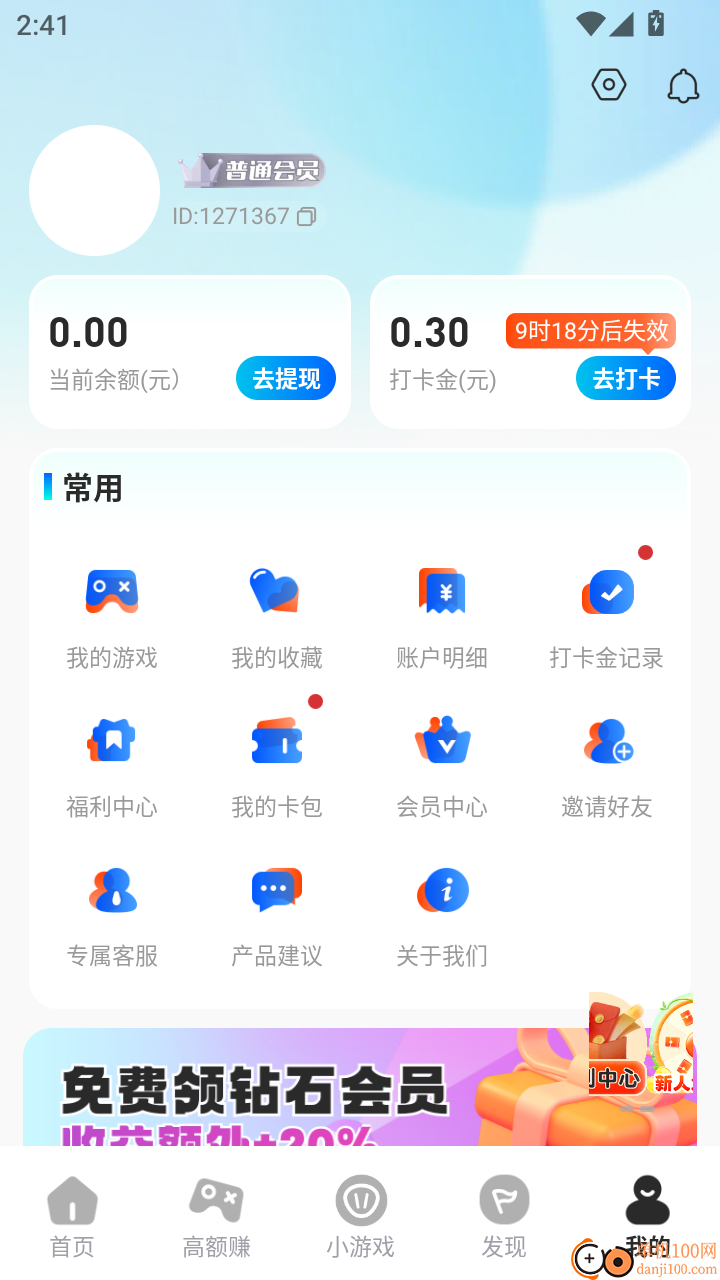Copy the user ID
The image size is (720, 1280).
(307, 217)
